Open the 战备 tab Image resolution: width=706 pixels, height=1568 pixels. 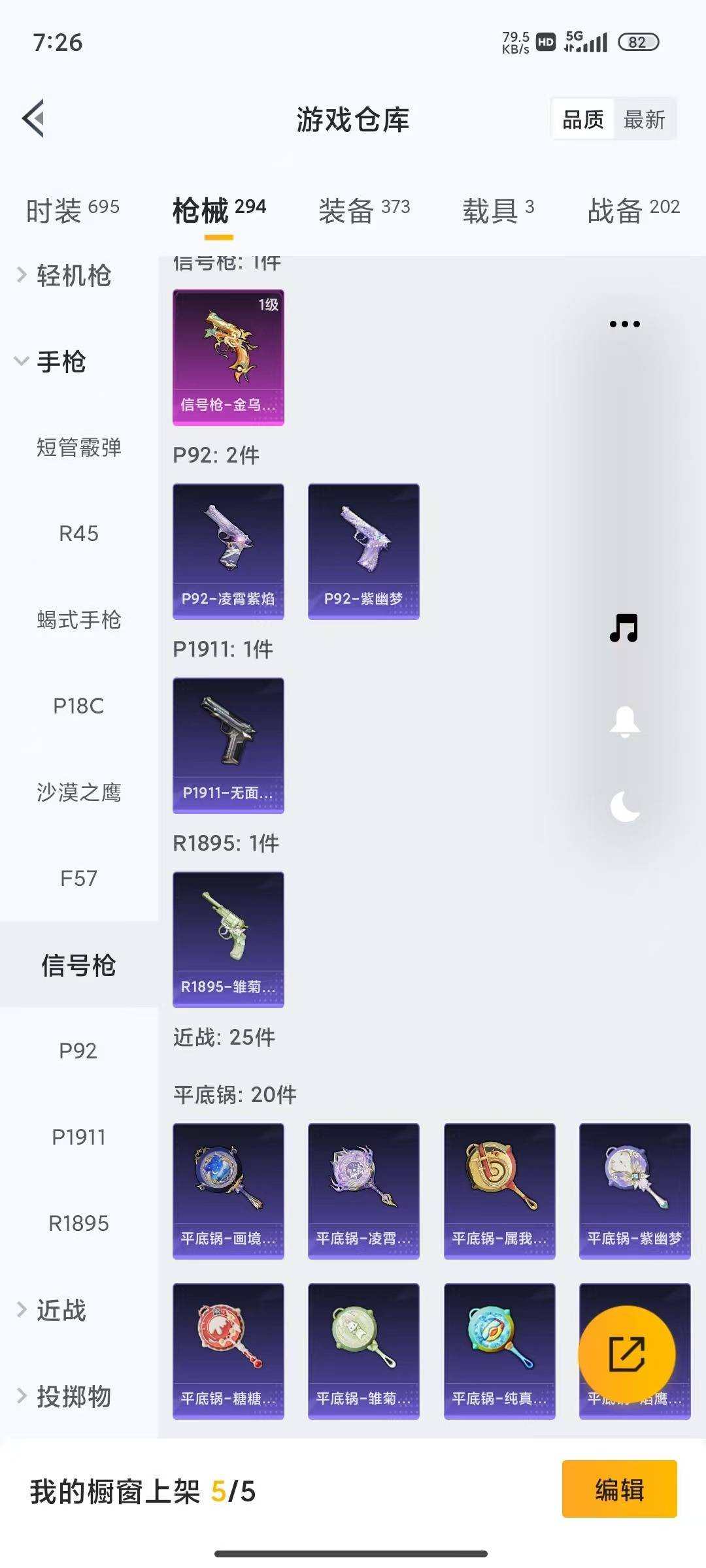(x=631, y=209)
